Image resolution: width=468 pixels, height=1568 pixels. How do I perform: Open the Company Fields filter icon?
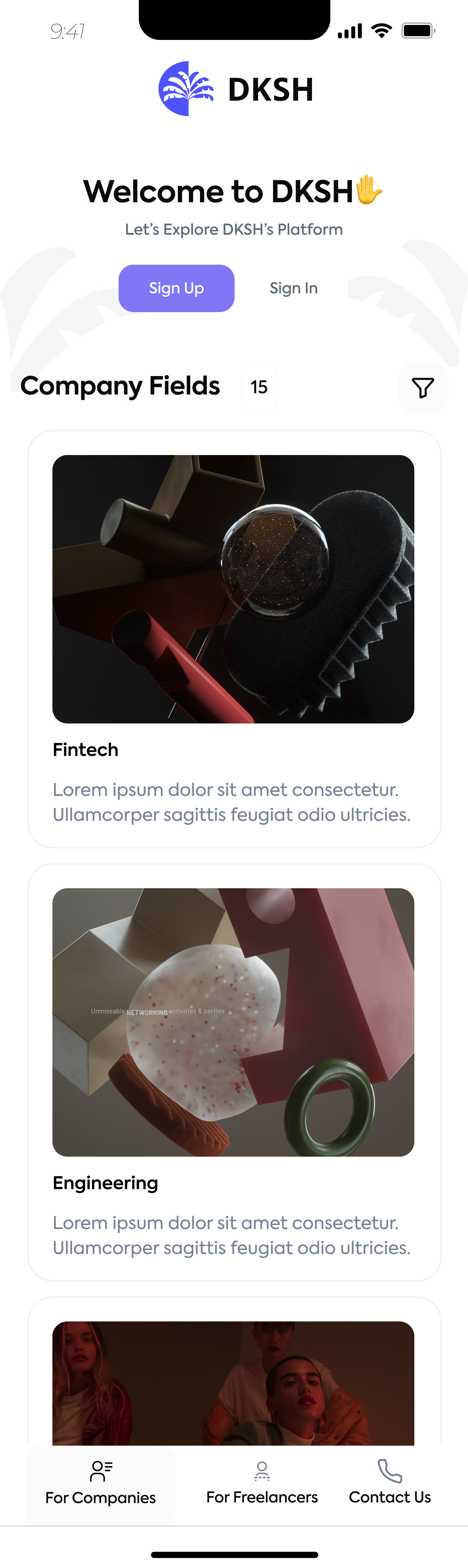point(422,388)
